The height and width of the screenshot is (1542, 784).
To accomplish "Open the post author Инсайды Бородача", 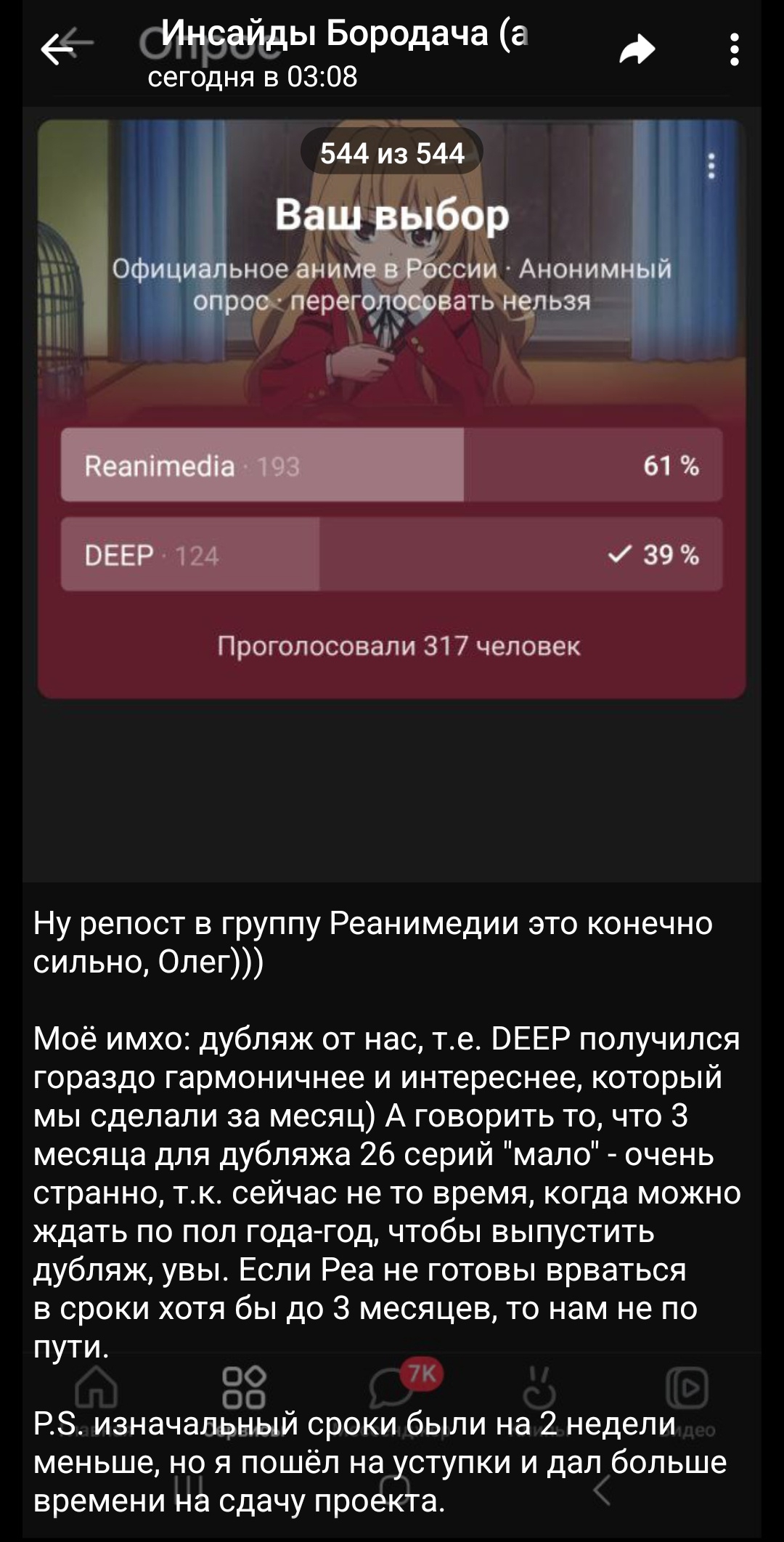I will click(343, 33).
